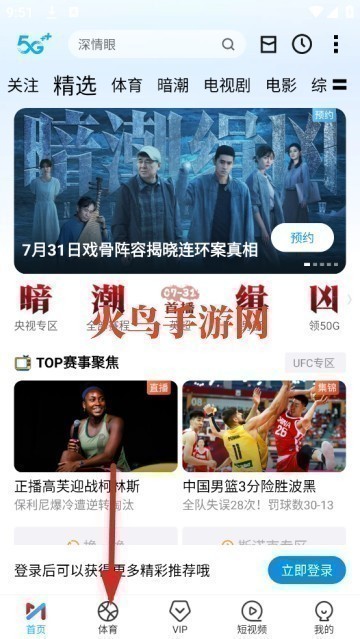
Task: Go to the 体育 bottom navigation tab
Action: [x=108, y=617]
